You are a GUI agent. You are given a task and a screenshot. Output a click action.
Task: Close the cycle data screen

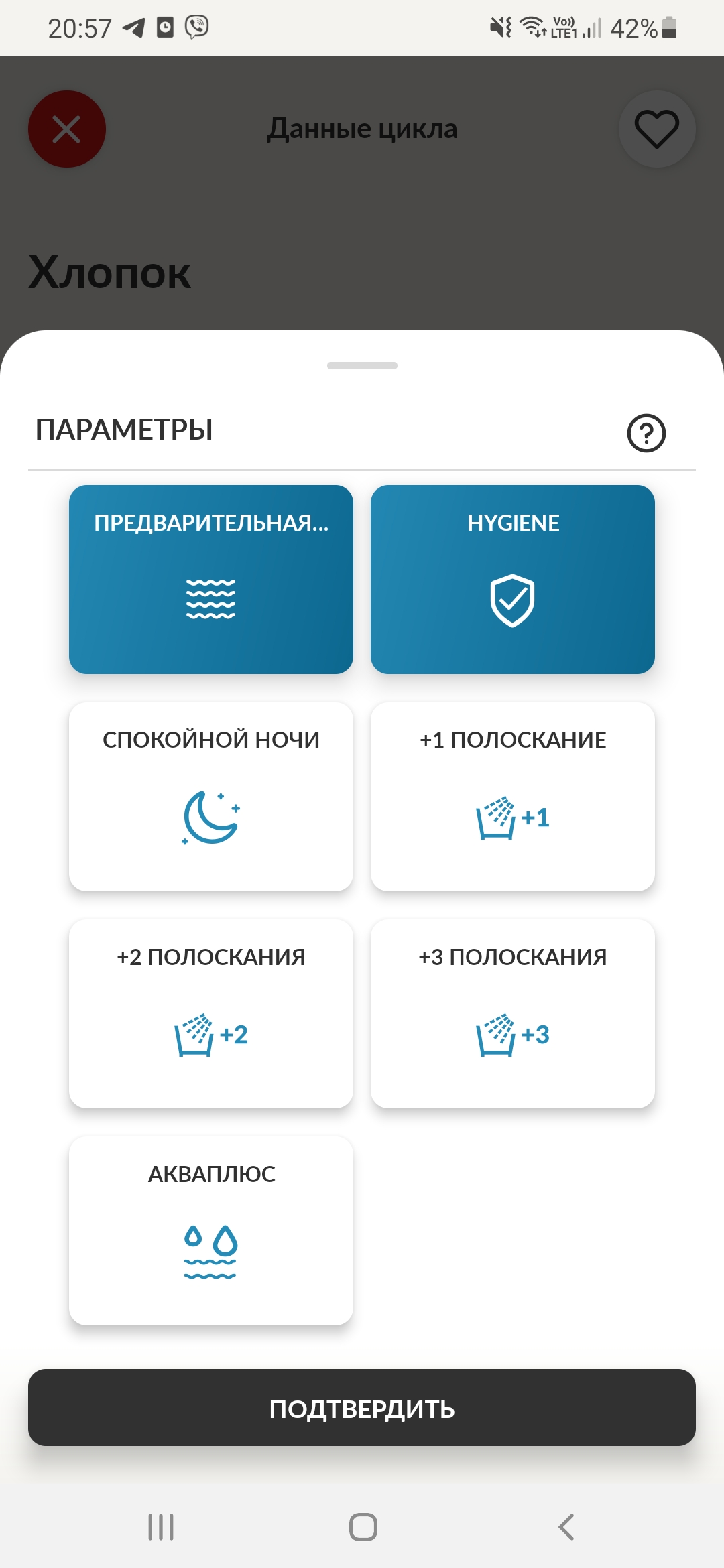67,129
